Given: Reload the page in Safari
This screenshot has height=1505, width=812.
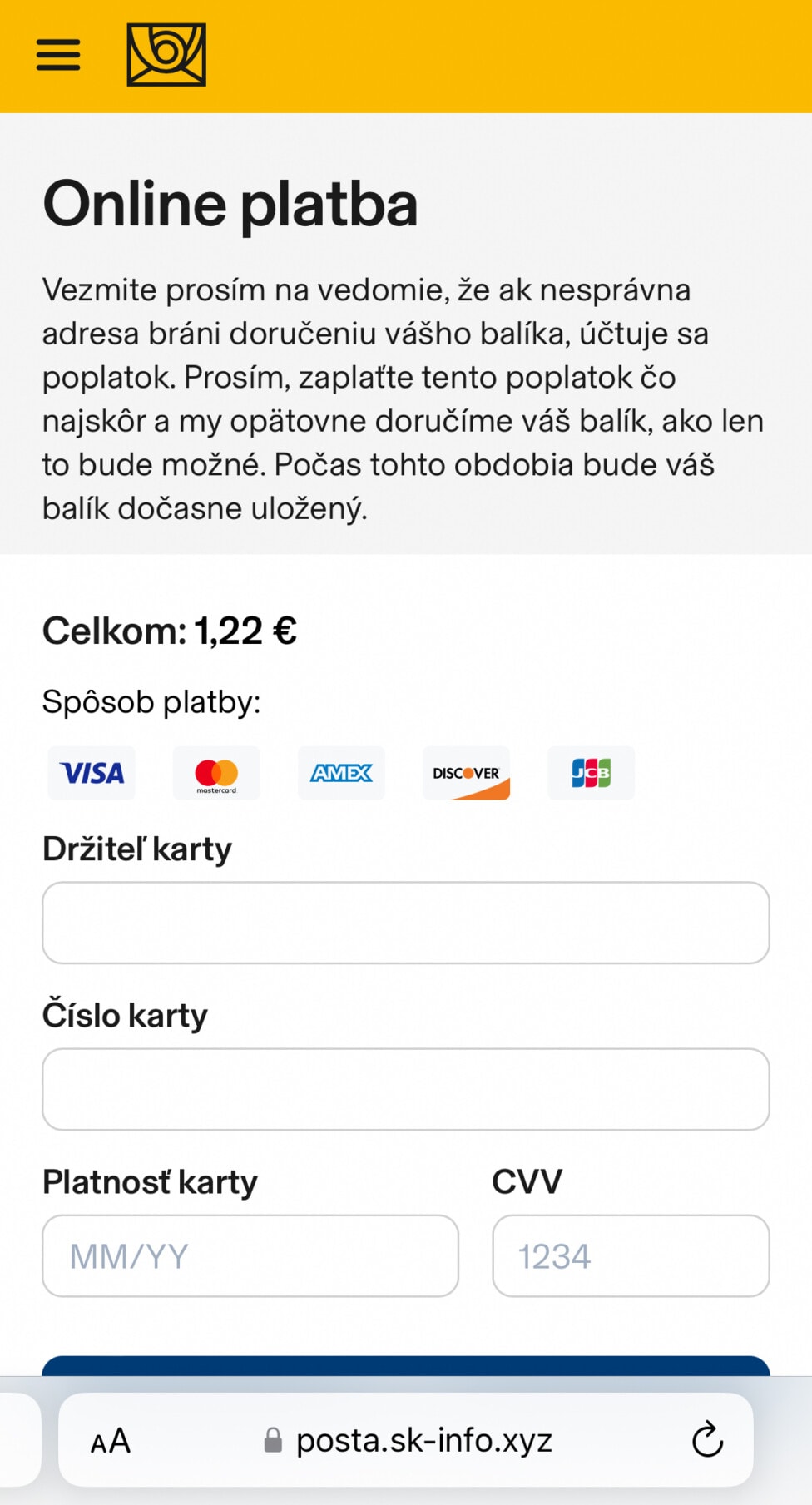Looking at the screenshot, I should [707, 1439].
